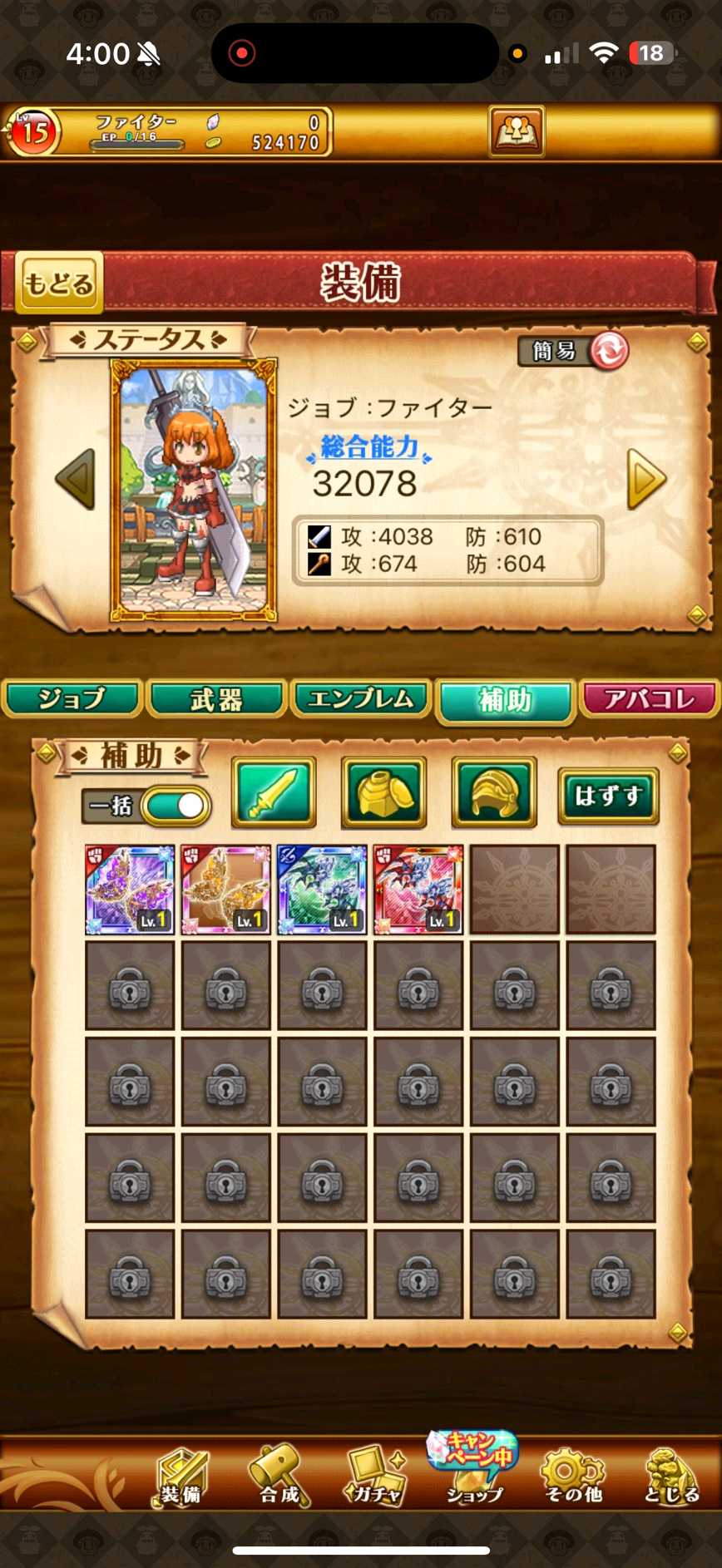Tap the はずす unequip button
This screenshot has height=1568, width=722.
pyautogui.click(x=608, y=796)
